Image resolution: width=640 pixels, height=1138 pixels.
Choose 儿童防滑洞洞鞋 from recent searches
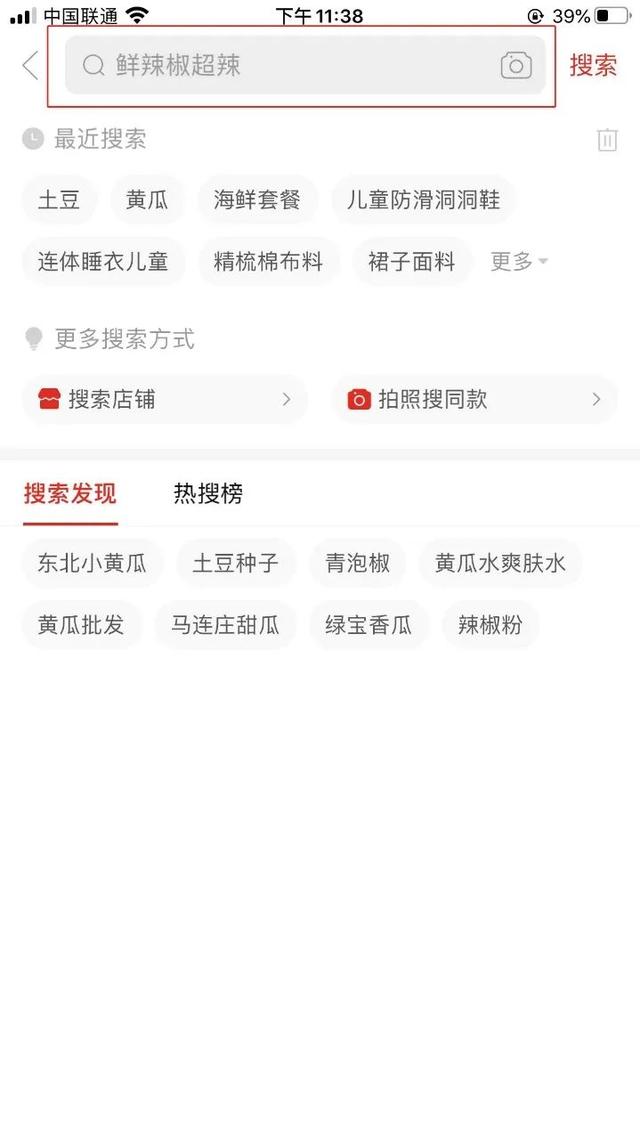point(423,200)
